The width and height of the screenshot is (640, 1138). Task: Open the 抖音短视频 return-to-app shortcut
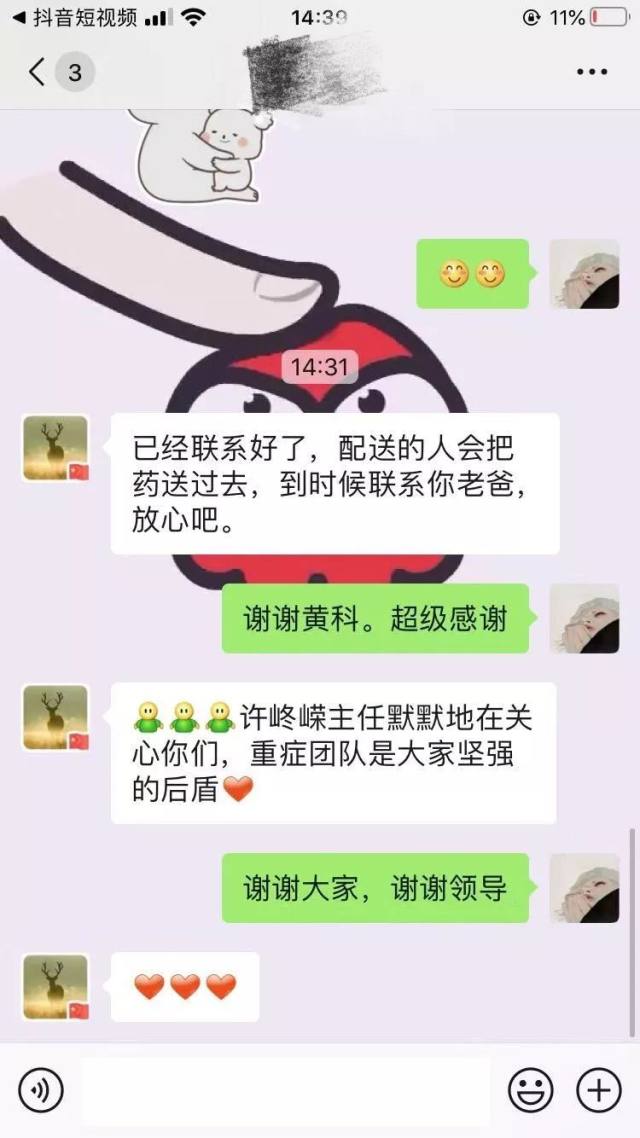75,17
